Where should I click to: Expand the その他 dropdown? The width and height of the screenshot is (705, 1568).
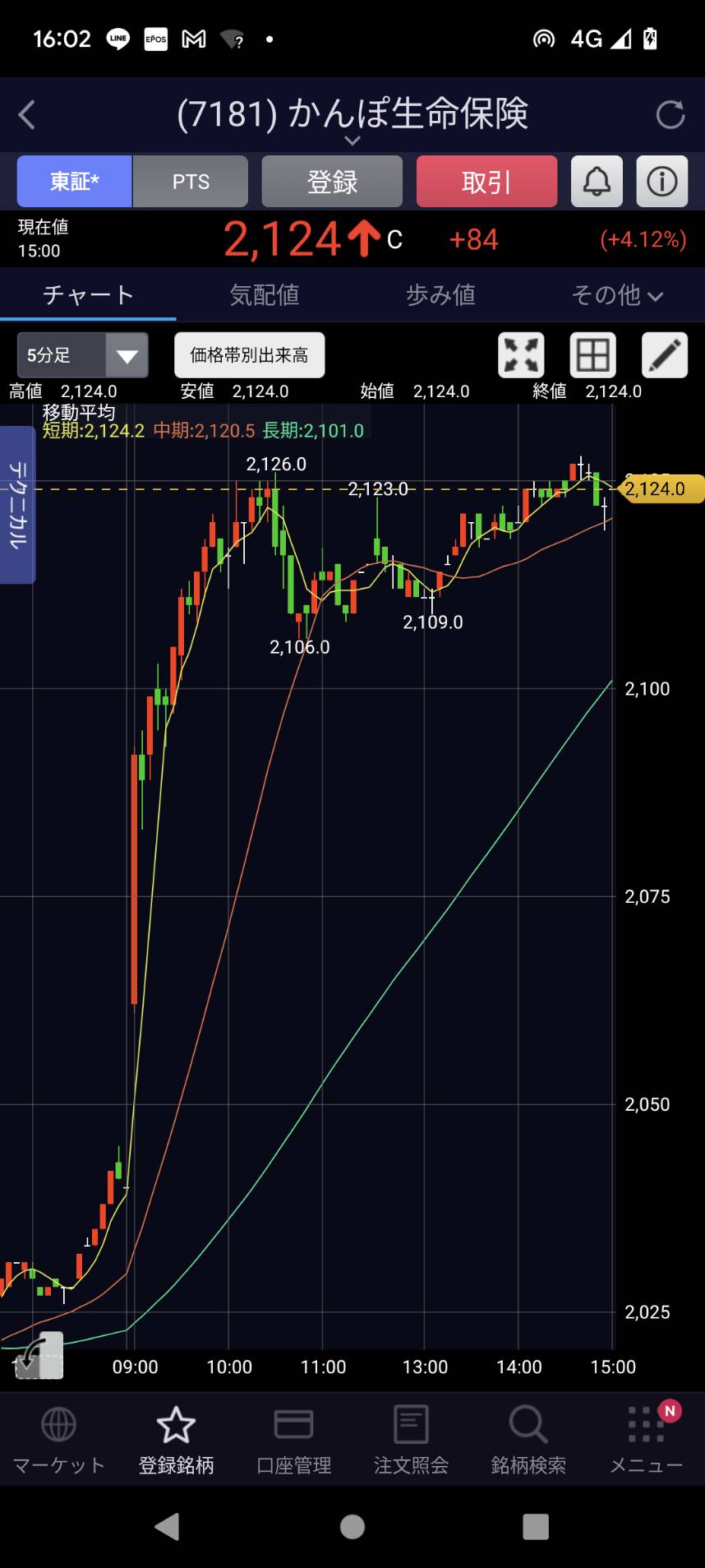point(617,294)
